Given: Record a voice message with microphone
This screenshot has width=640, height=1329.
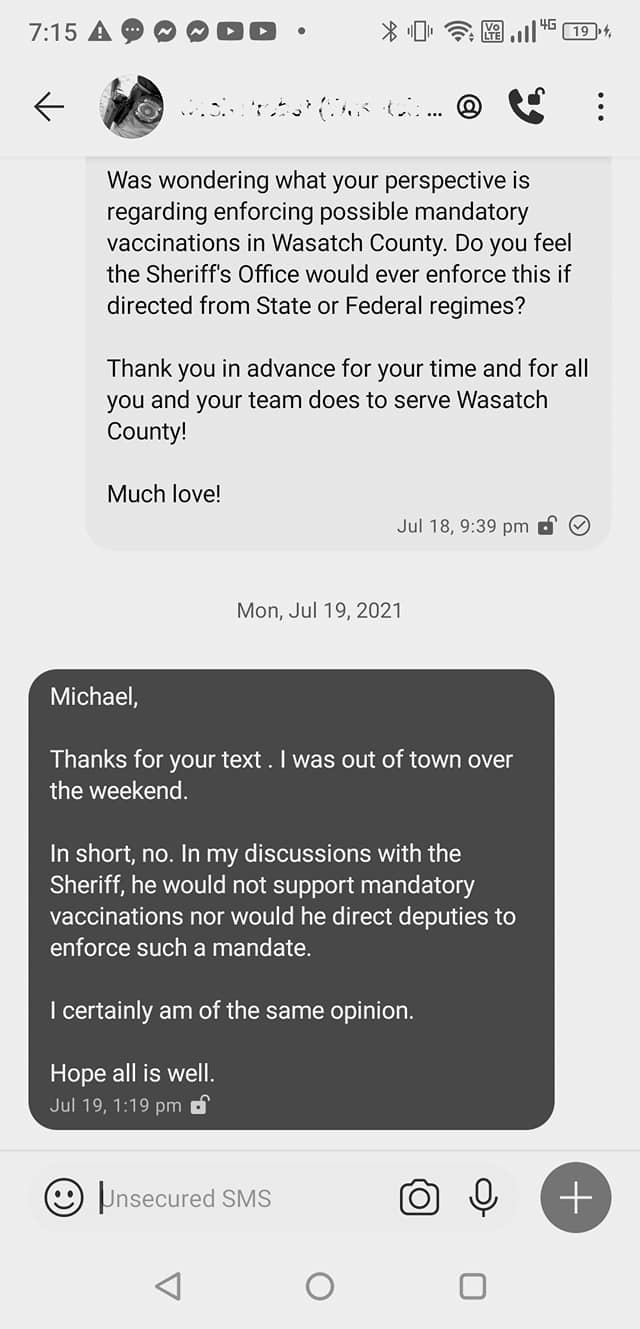Looking at the screenshot, I should (484, 1197).
